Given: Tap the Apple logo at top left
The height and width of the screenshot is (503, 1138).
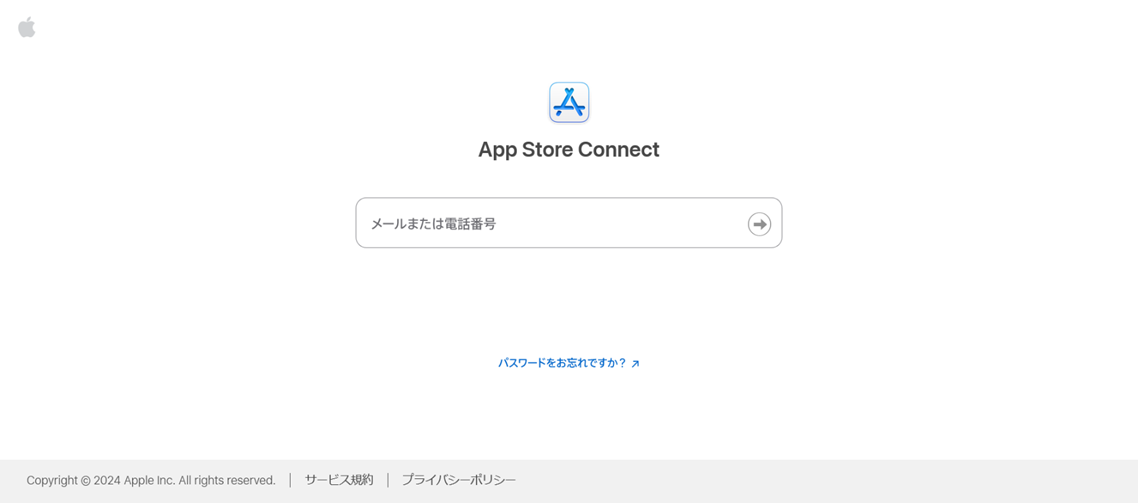Looking at the screenshot, I should click(x=27, y=27).
